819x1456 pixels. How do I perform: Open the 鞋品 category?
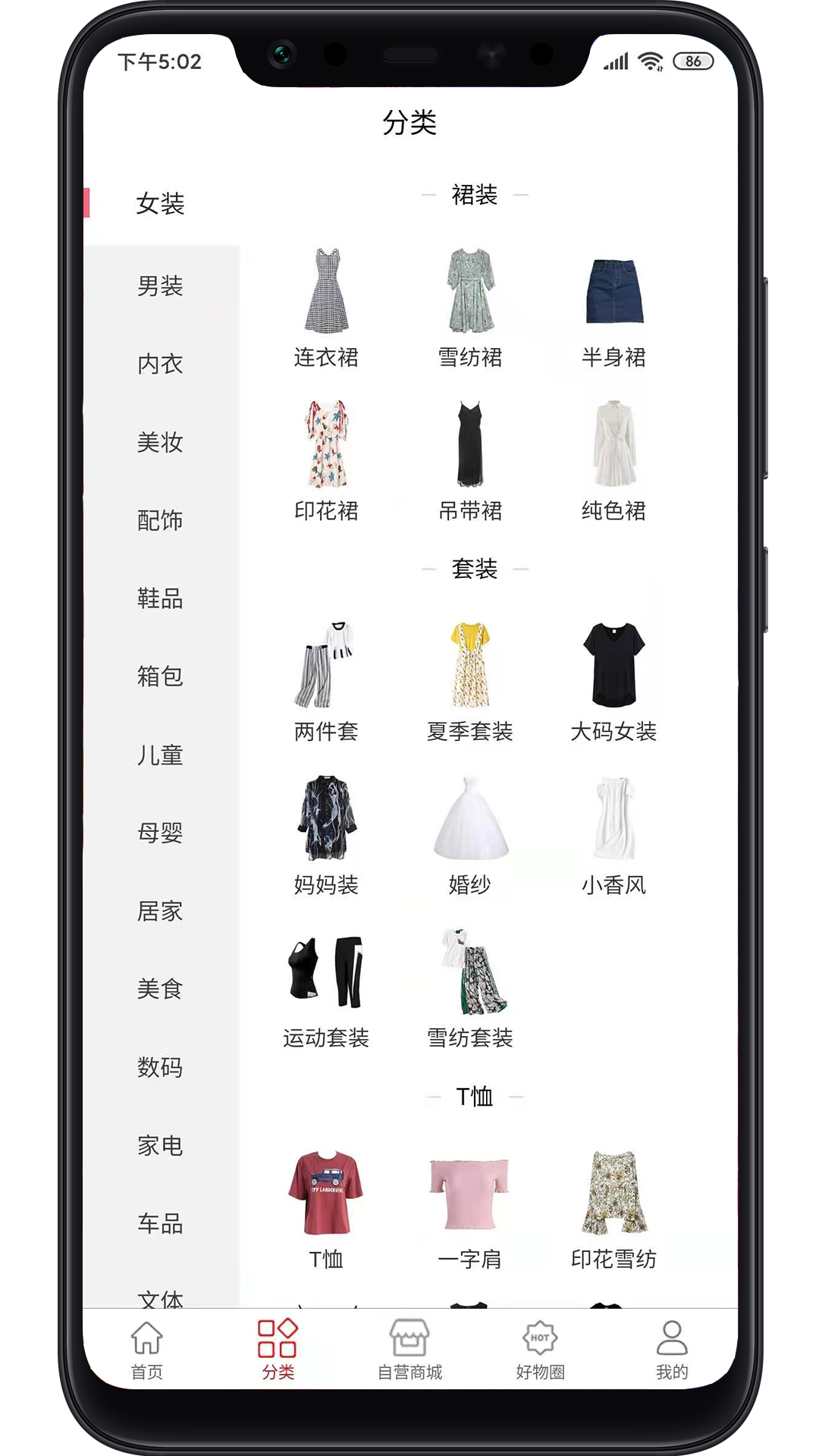click(x=160, y=598)
